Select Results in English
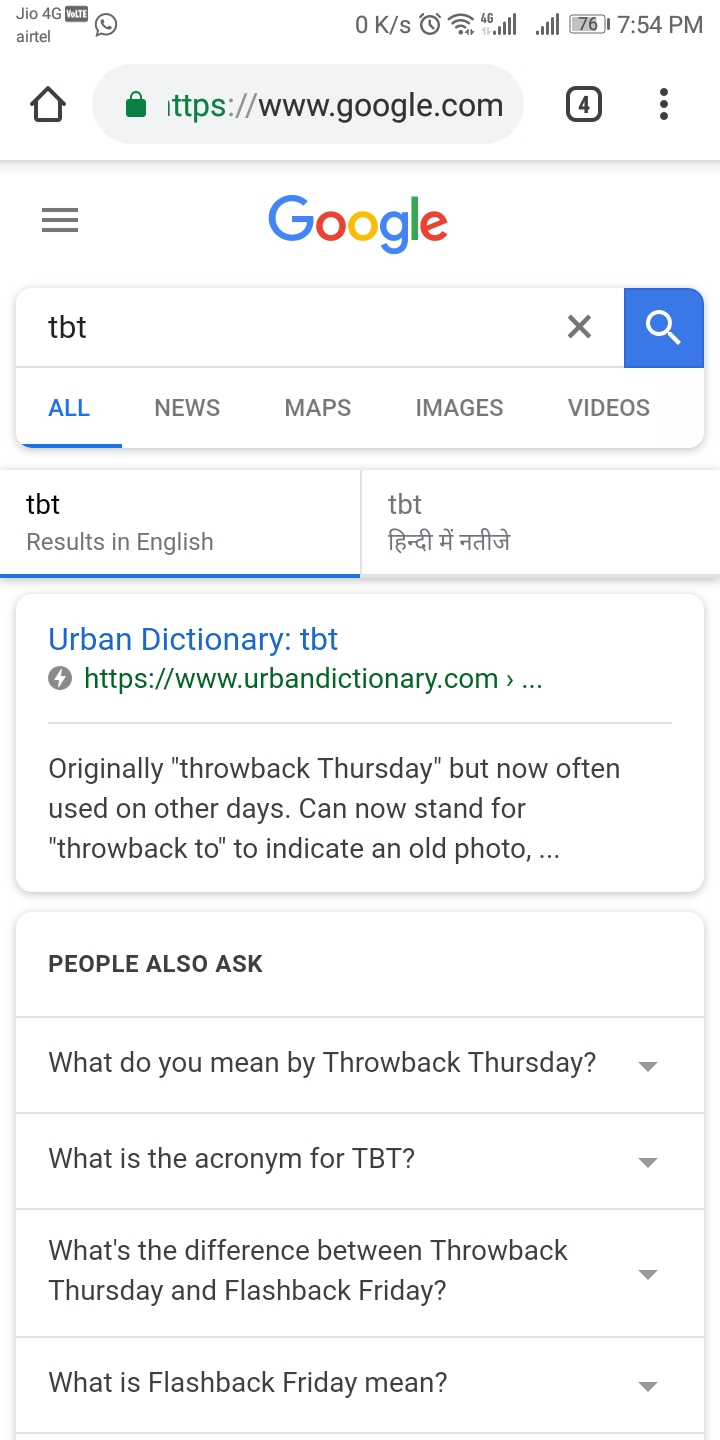720x1440 pixels. pyautogui.click(x=180, y=523)
